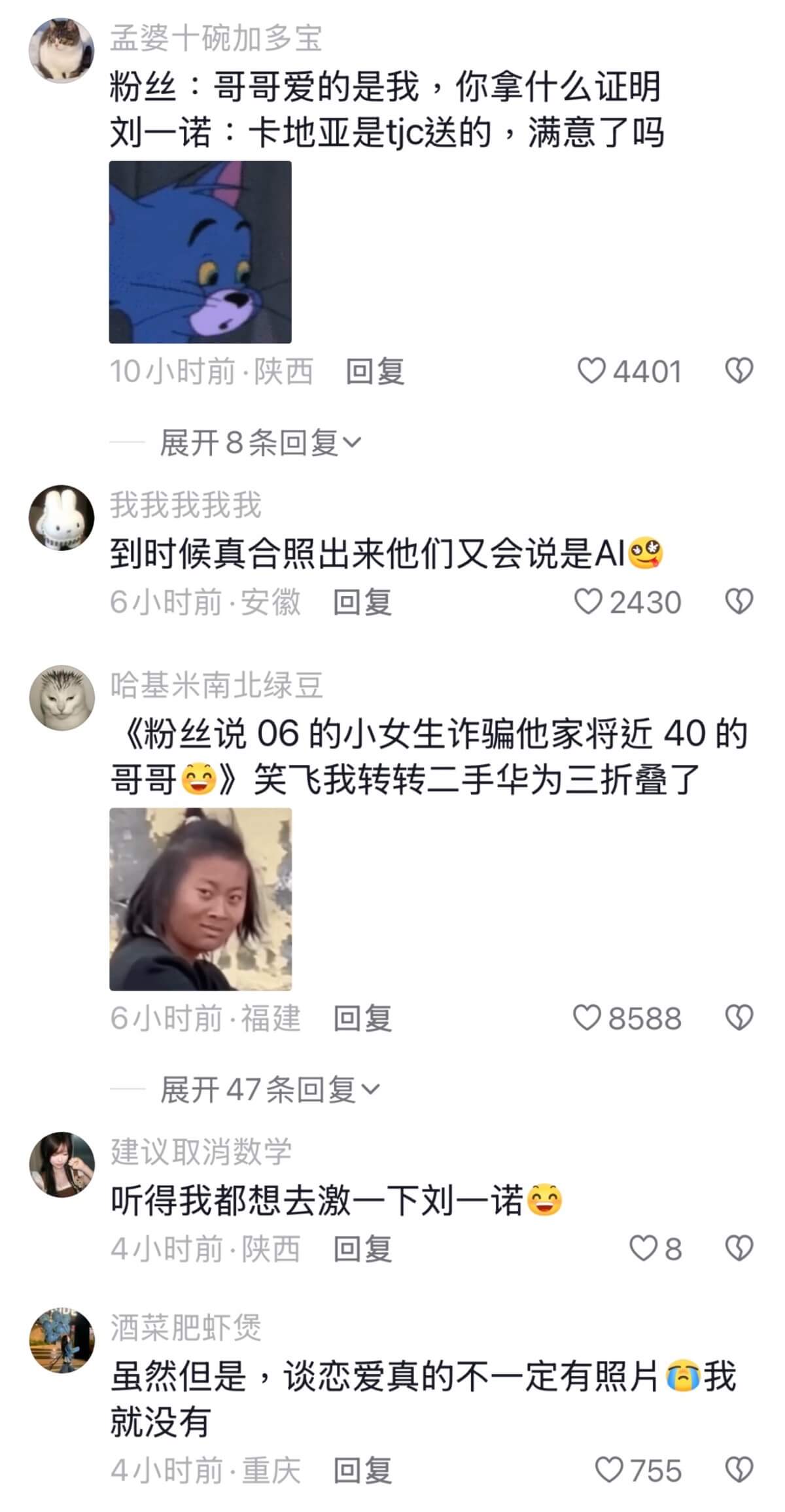The image size is (785, 1512).
Task: Reply to 哈基米南北绿豆's comment
Action: pos(362,1018)
